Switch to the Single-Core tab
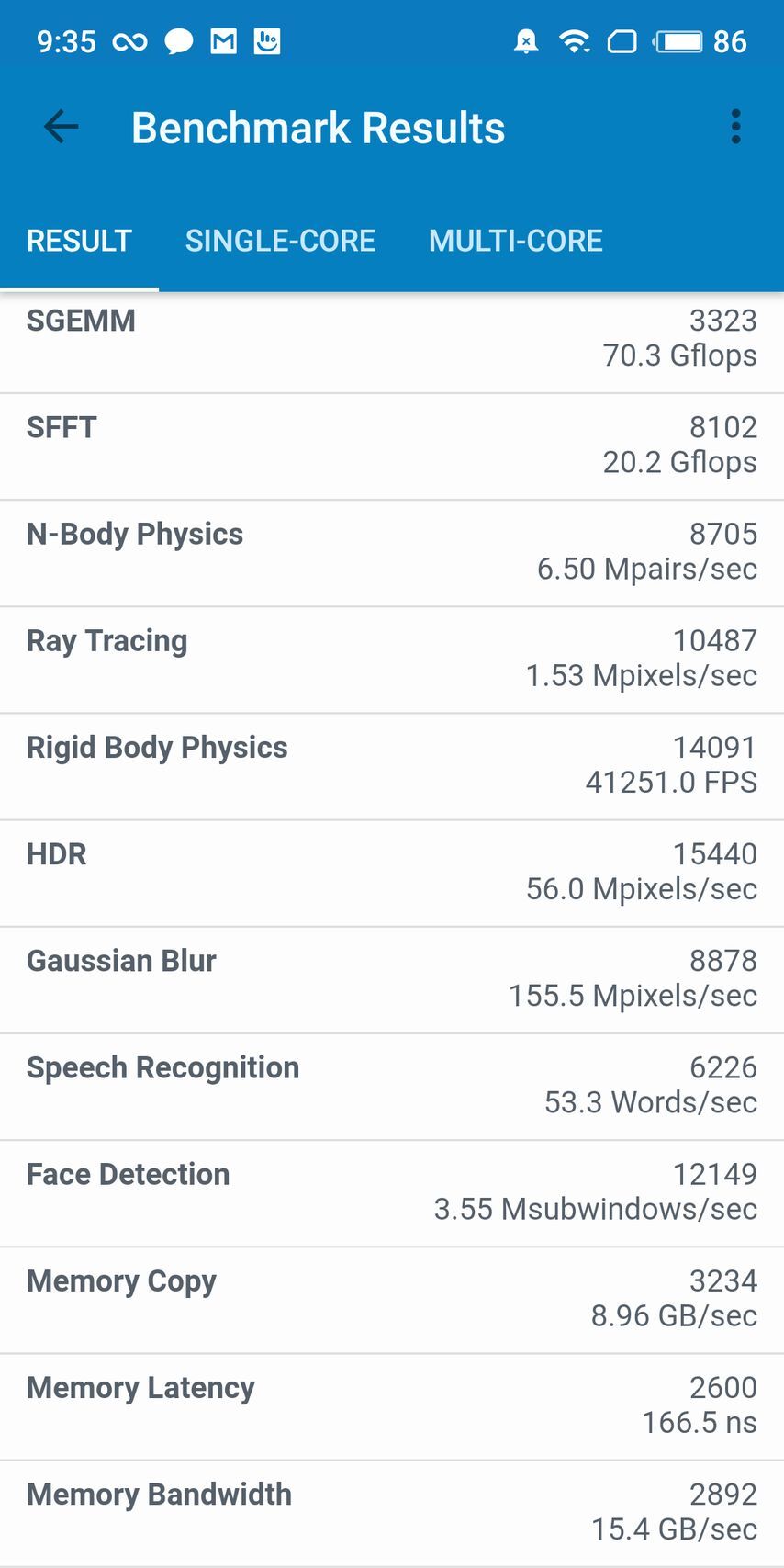The image size is (784, 1568). [280, 241]
